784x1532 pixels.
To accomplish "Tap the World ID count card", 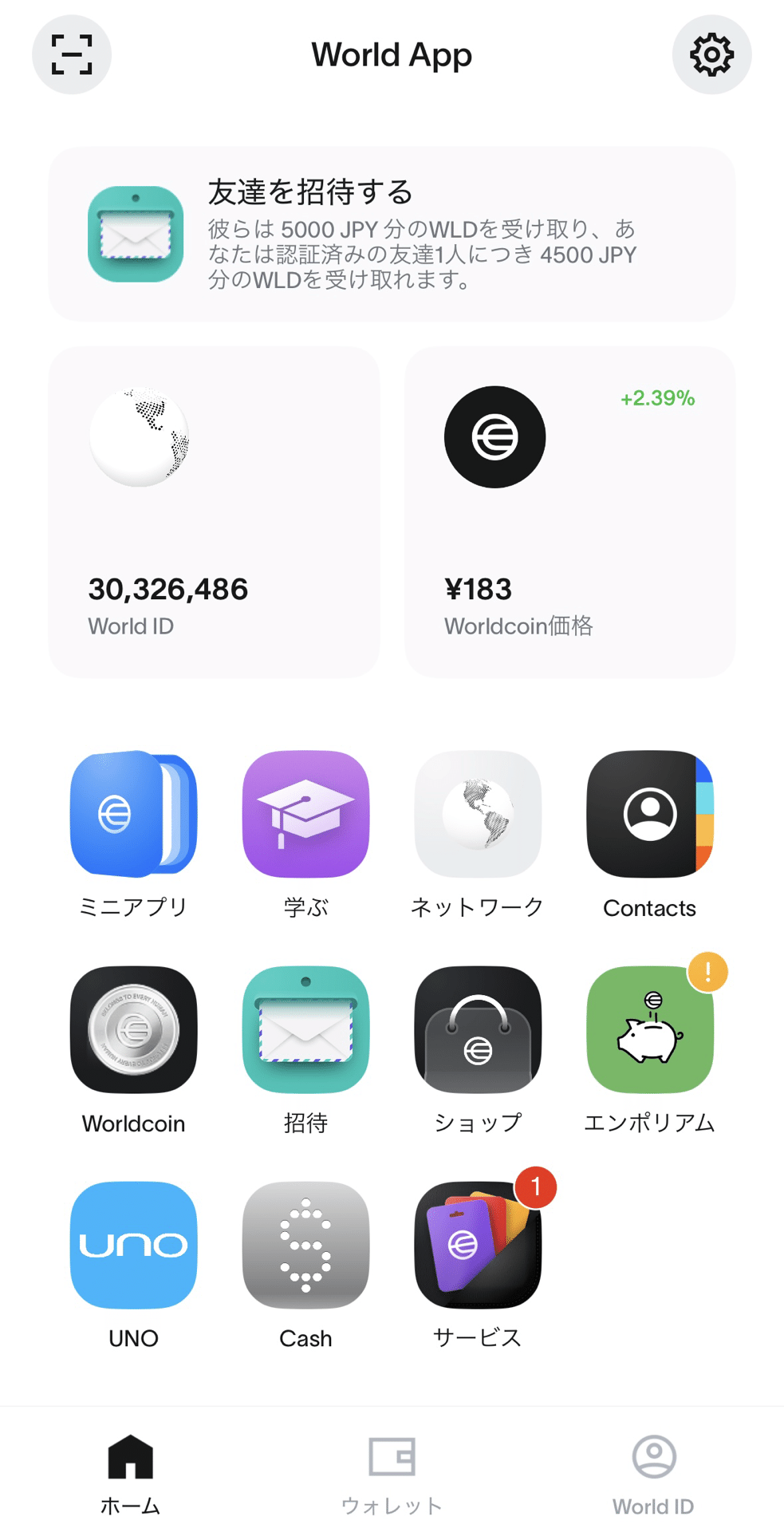I will pyautogui.click(x=215, y=511).
